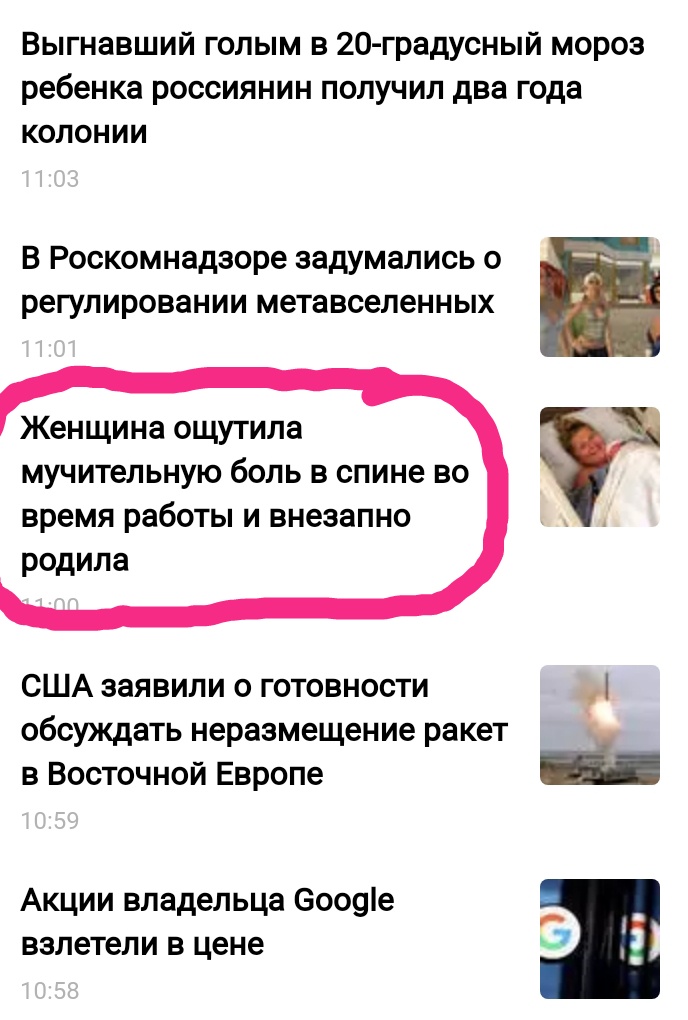
Task: Open the Google owner shares article
Action: (208, 922)
